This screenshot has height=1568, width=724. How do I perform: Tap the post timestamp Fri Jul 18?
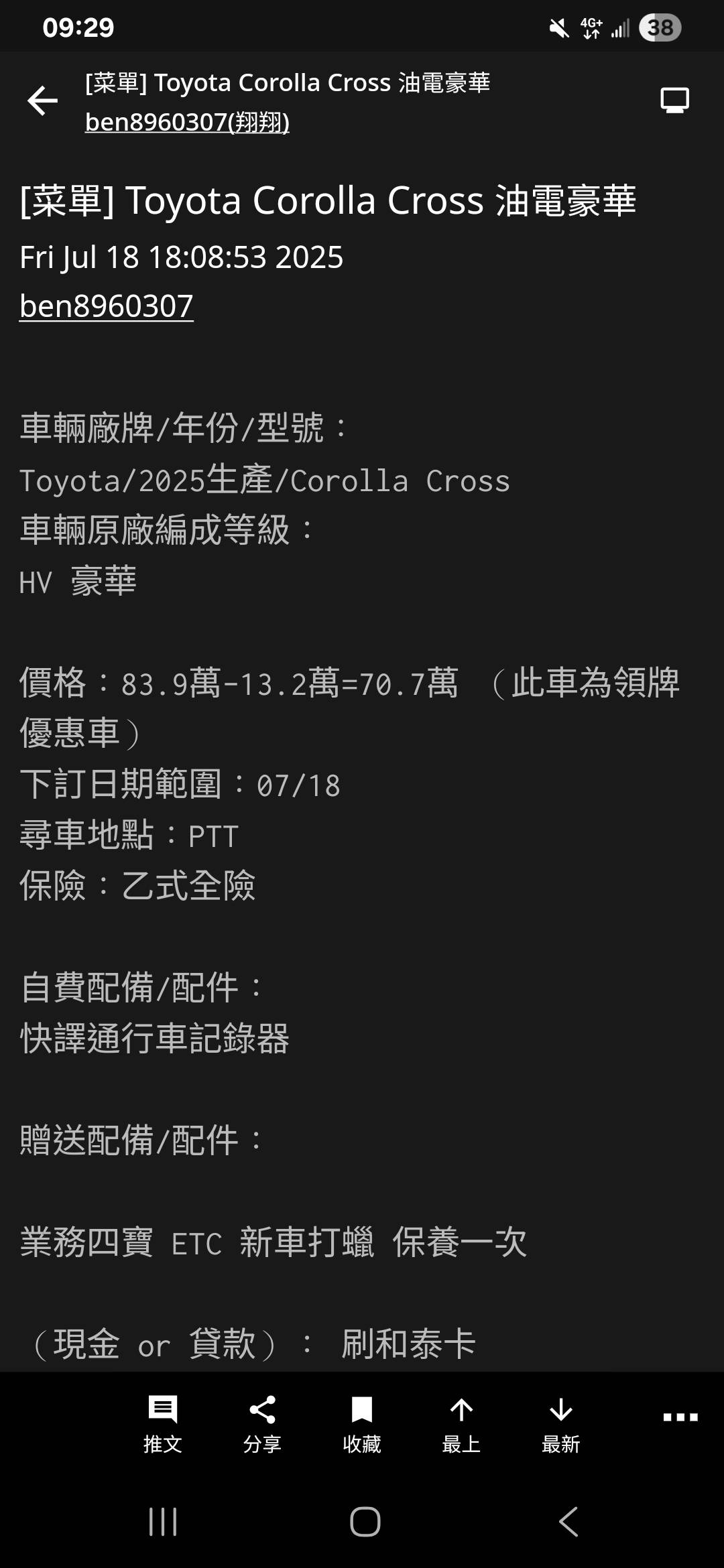182,255
